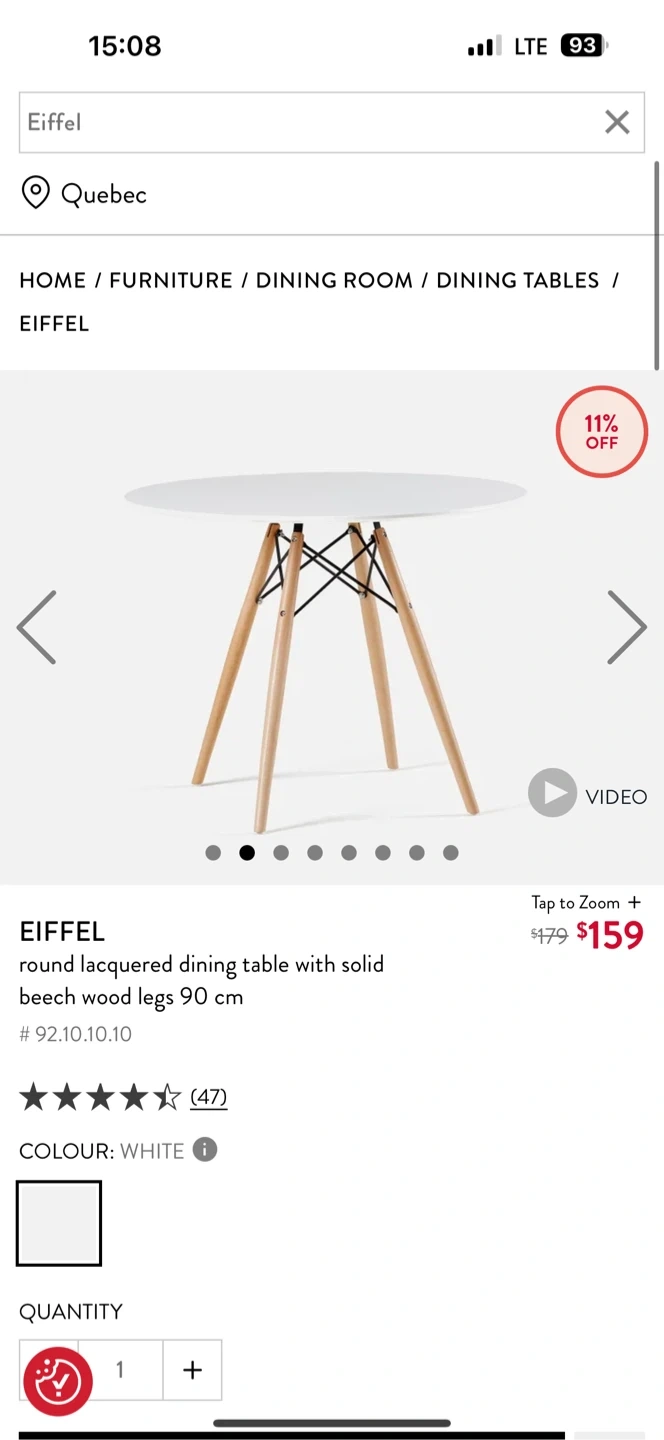Image resolution: width=664 pixels, height=1440 pixels.
Task: Show the next product image
Action: coord(627,627)
